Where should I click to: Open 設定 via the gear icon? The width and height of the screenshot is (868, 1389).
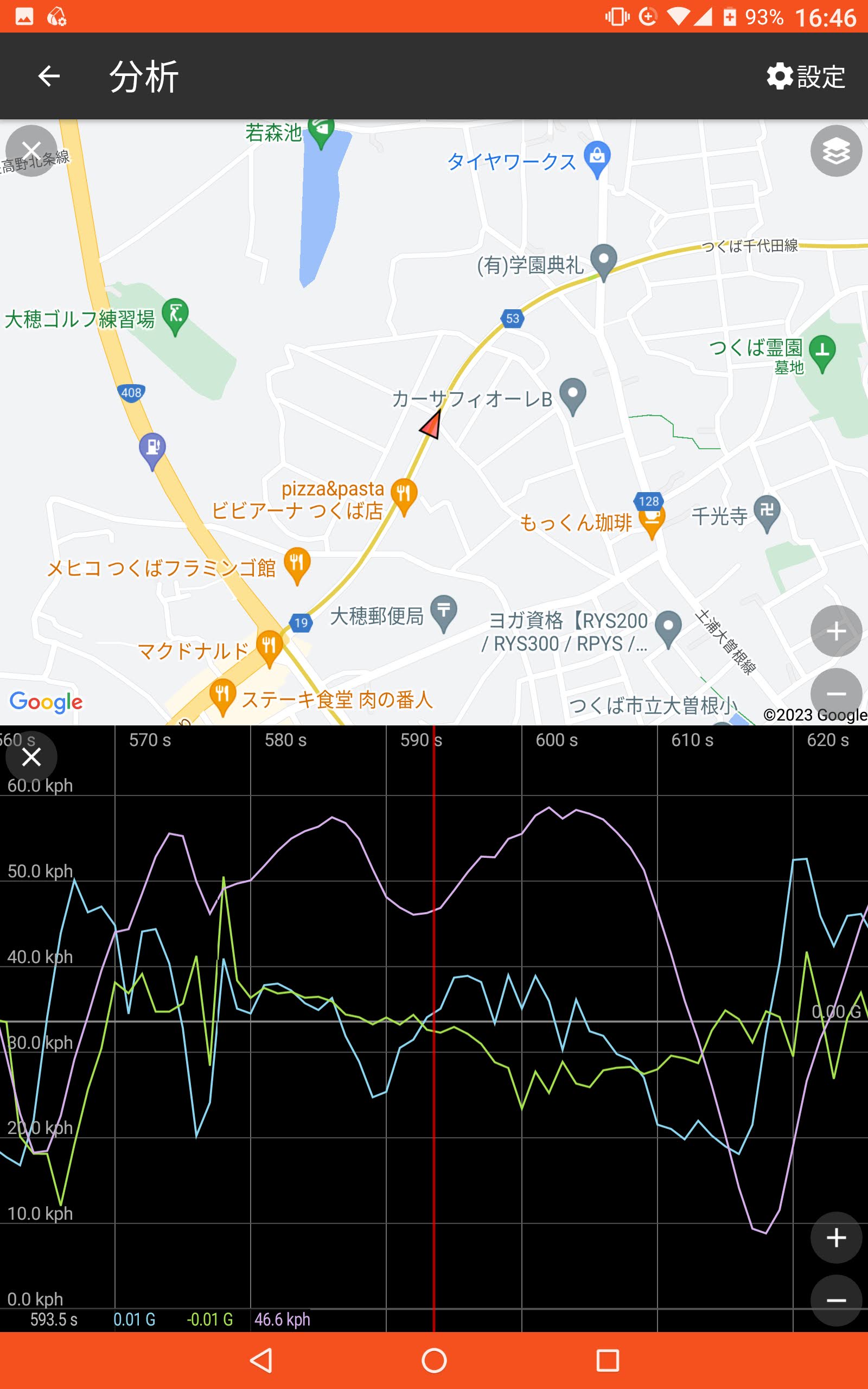click(x=806, y=76)
